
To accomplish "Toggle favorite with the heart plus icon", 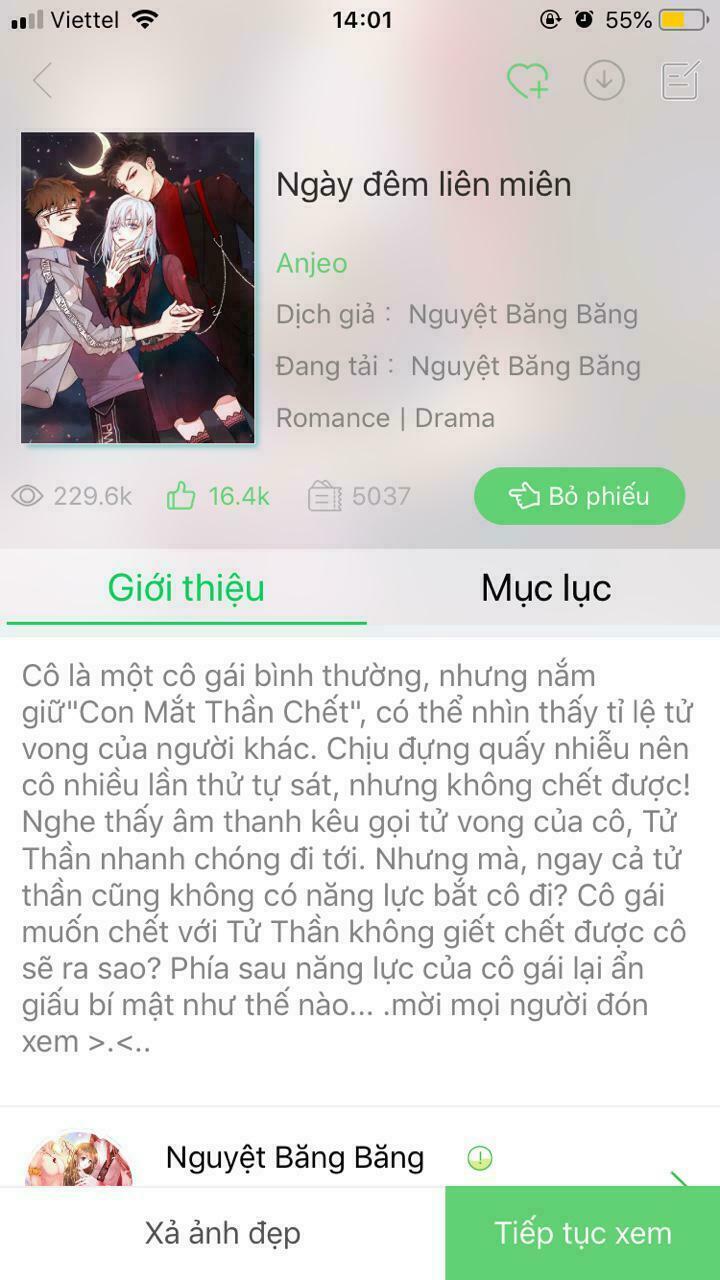I will [x=527, y=80].
